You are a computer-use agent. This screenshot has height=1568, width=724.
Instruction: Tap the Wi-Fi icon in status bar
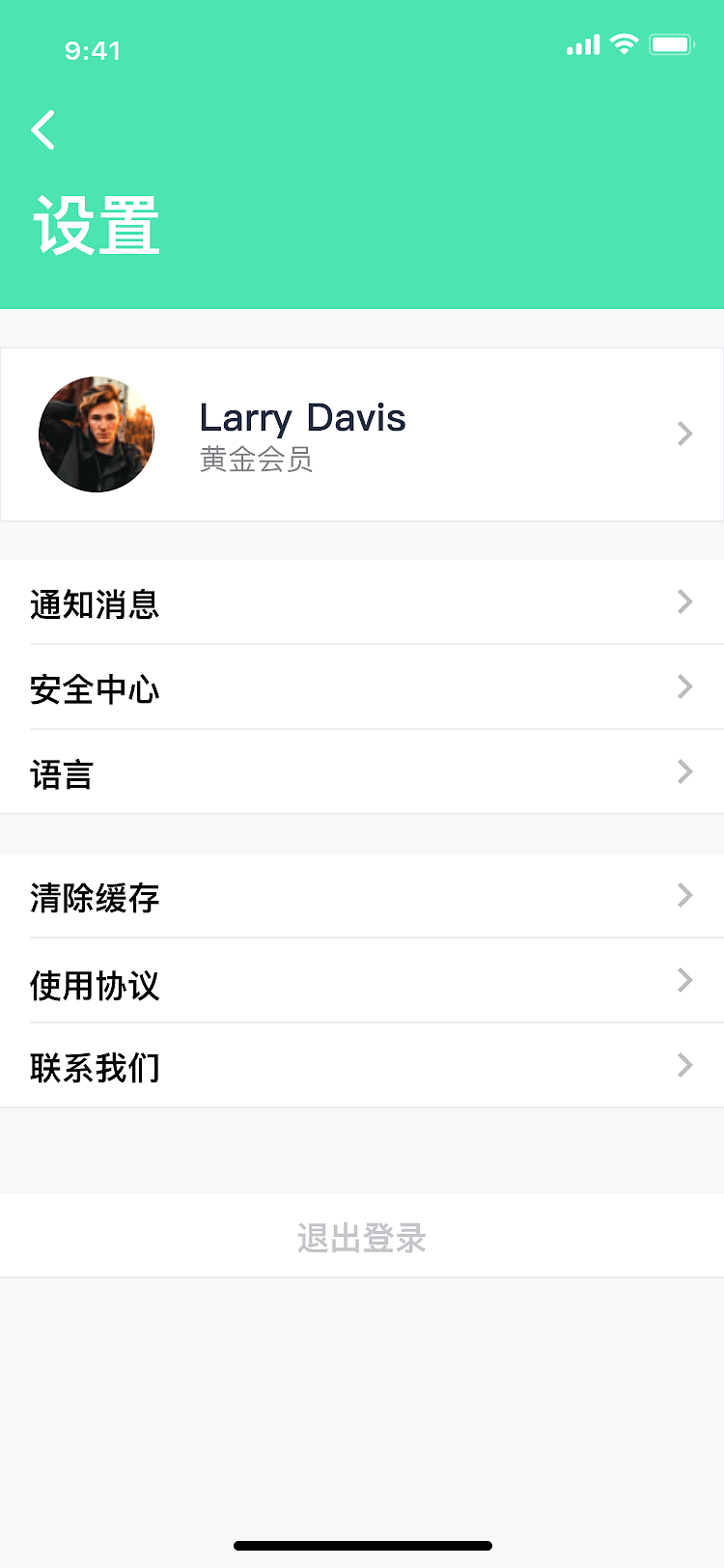(x=624, y=43)
